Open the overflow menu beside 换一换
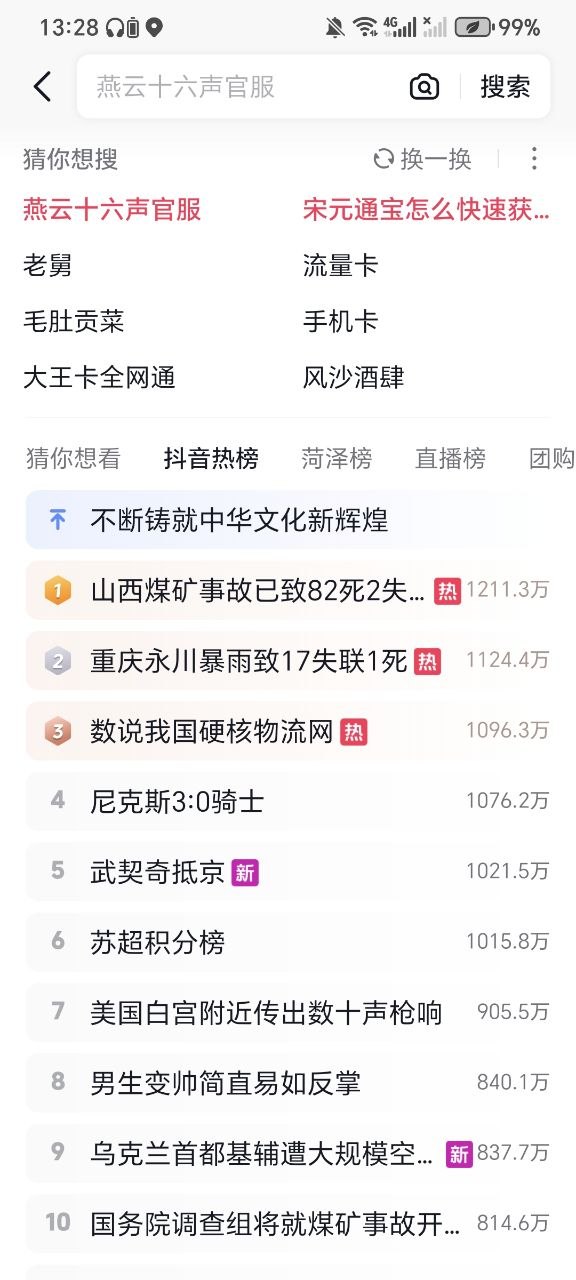Screen dimensions: 576x1280 [534, 159]
